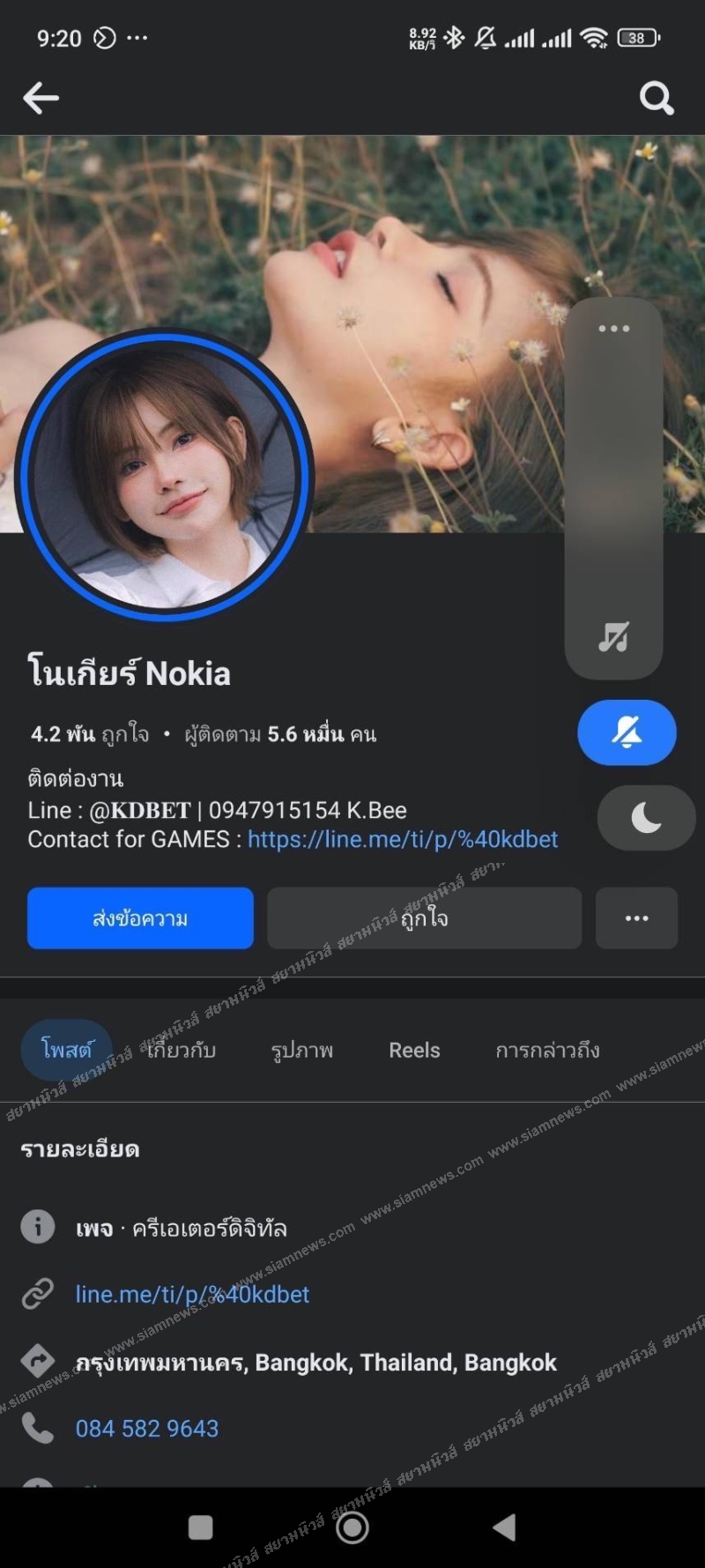The width and height of the screenshot is (705, 1568).
Task: Open search from the top bar
Action: [x=657, y=98]
